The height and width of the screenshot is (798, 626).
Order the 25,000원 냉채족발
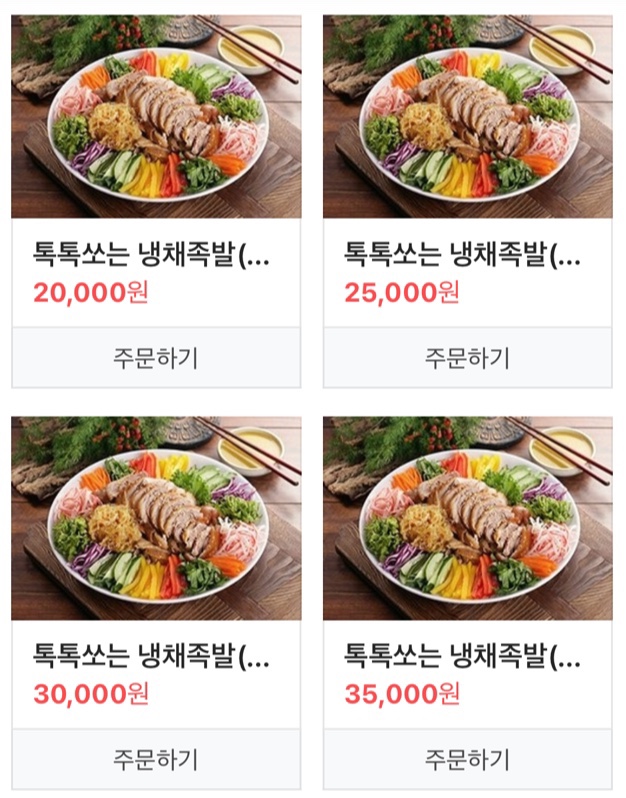pos(467,357)
